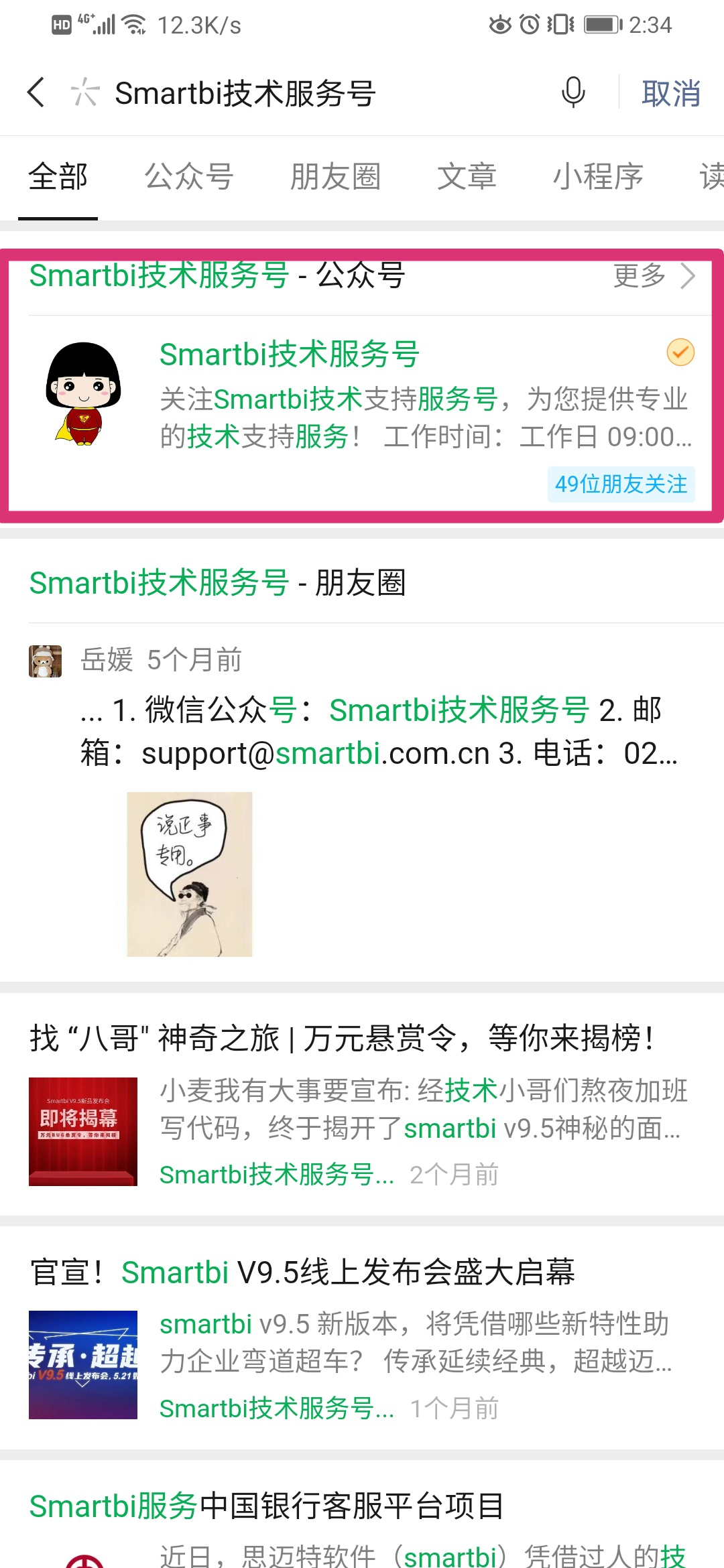Open the Smartbi技术服务号 official account

362,411
